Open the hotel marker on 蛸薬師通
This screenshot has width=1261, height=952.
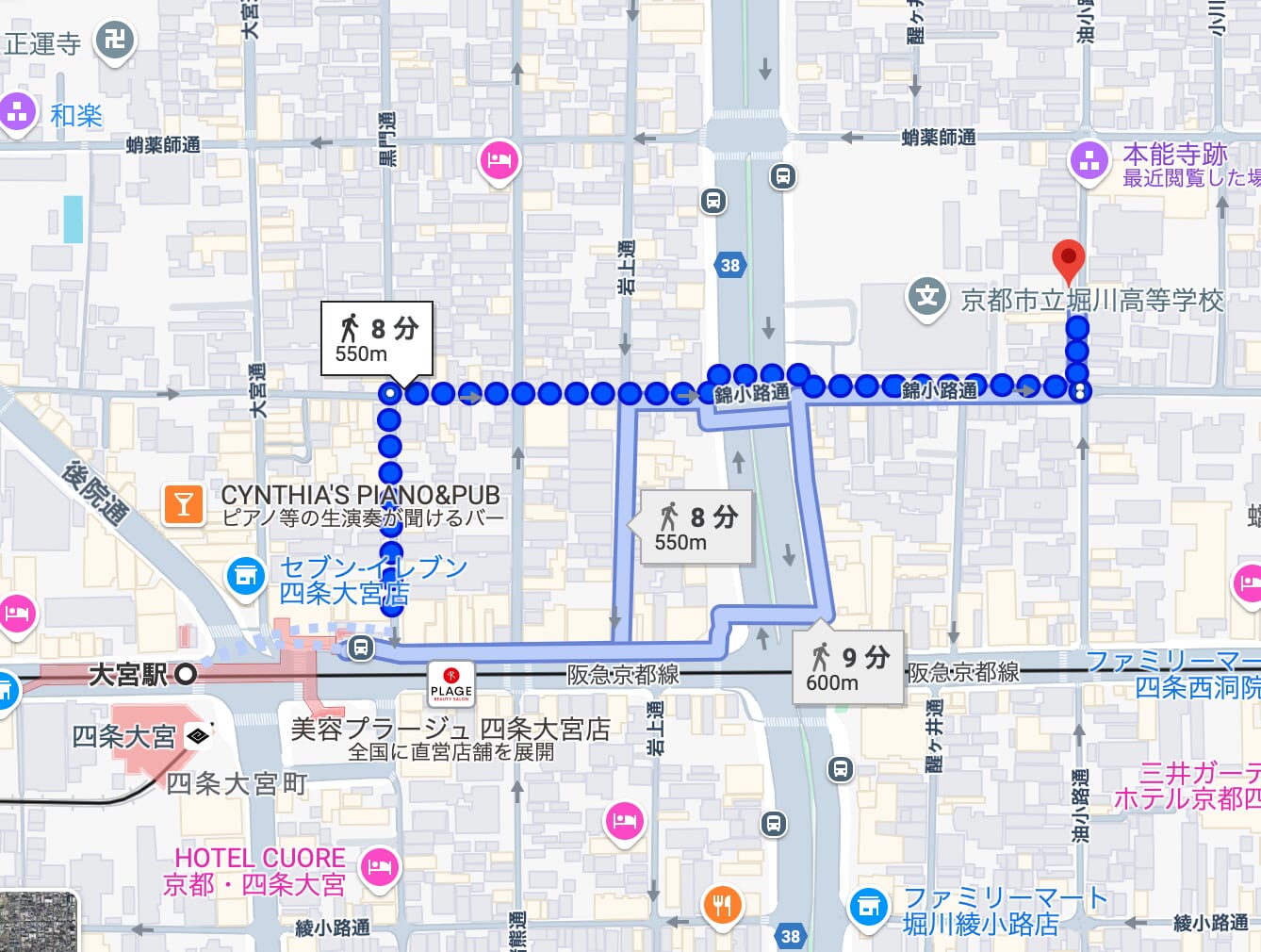pos(499,160)
